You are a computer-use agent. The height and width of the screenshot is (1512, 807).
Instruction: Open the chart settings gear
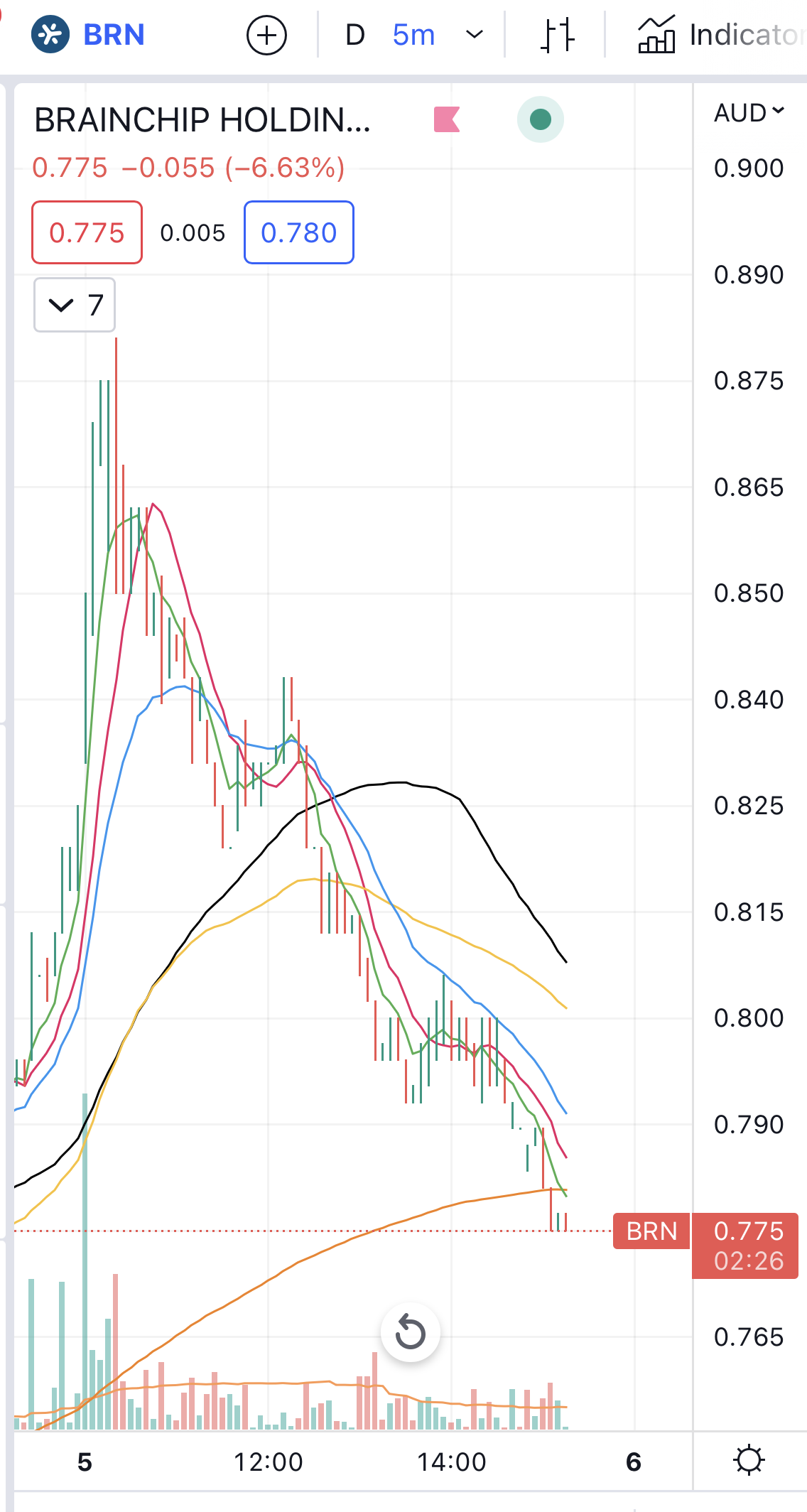(749, 1462)
